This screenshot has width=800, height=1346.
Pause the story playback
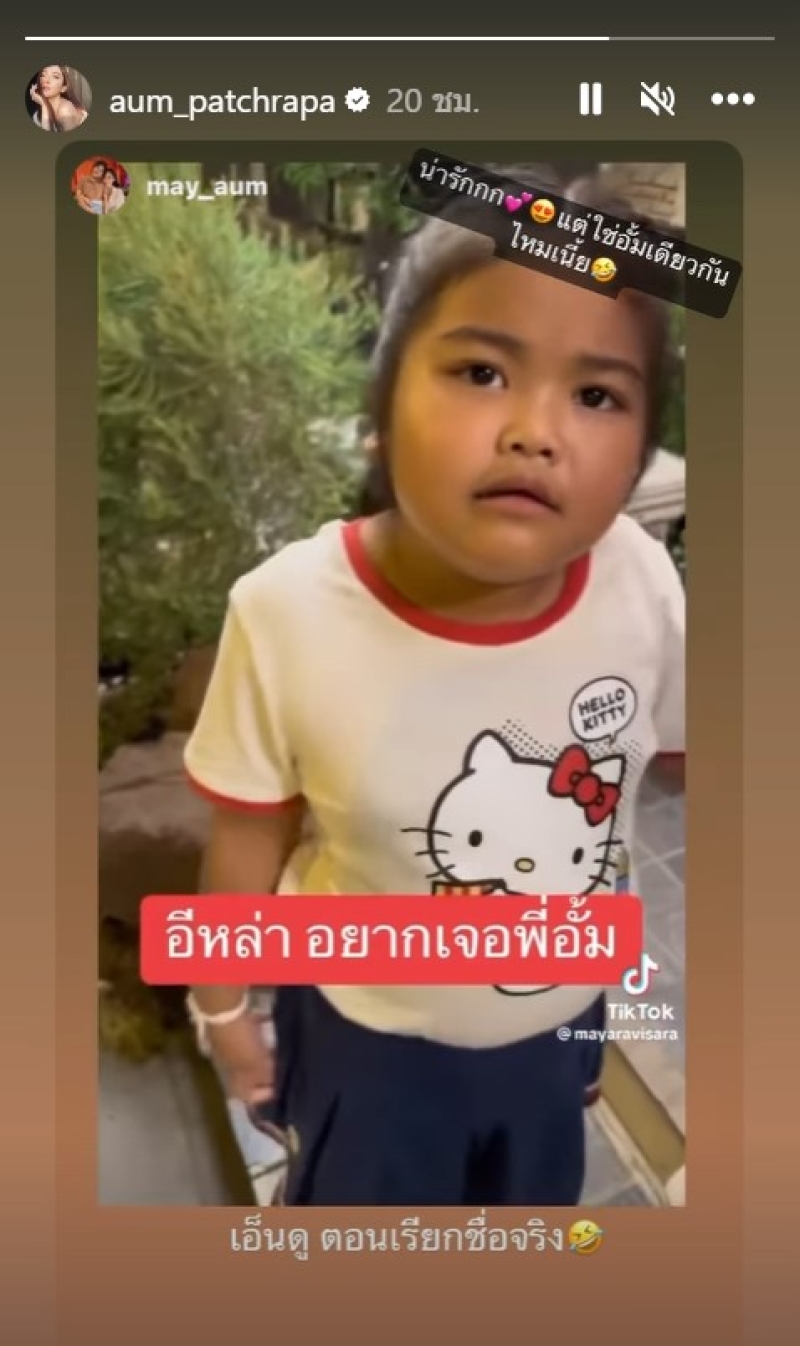pos(590,99)
